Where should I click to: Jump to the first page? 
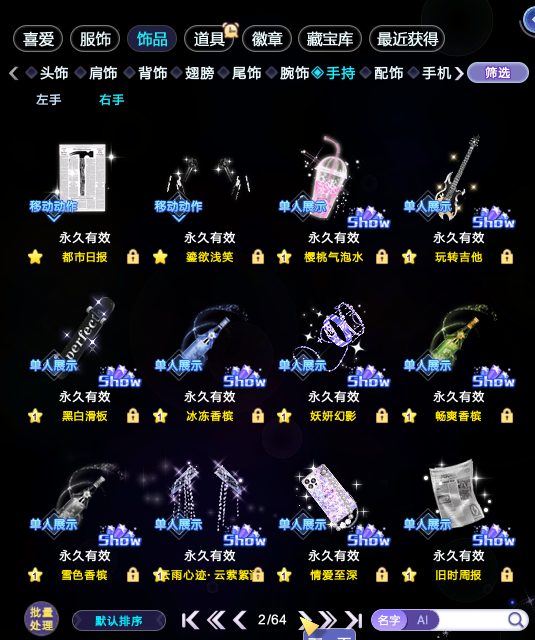point(190,620)
